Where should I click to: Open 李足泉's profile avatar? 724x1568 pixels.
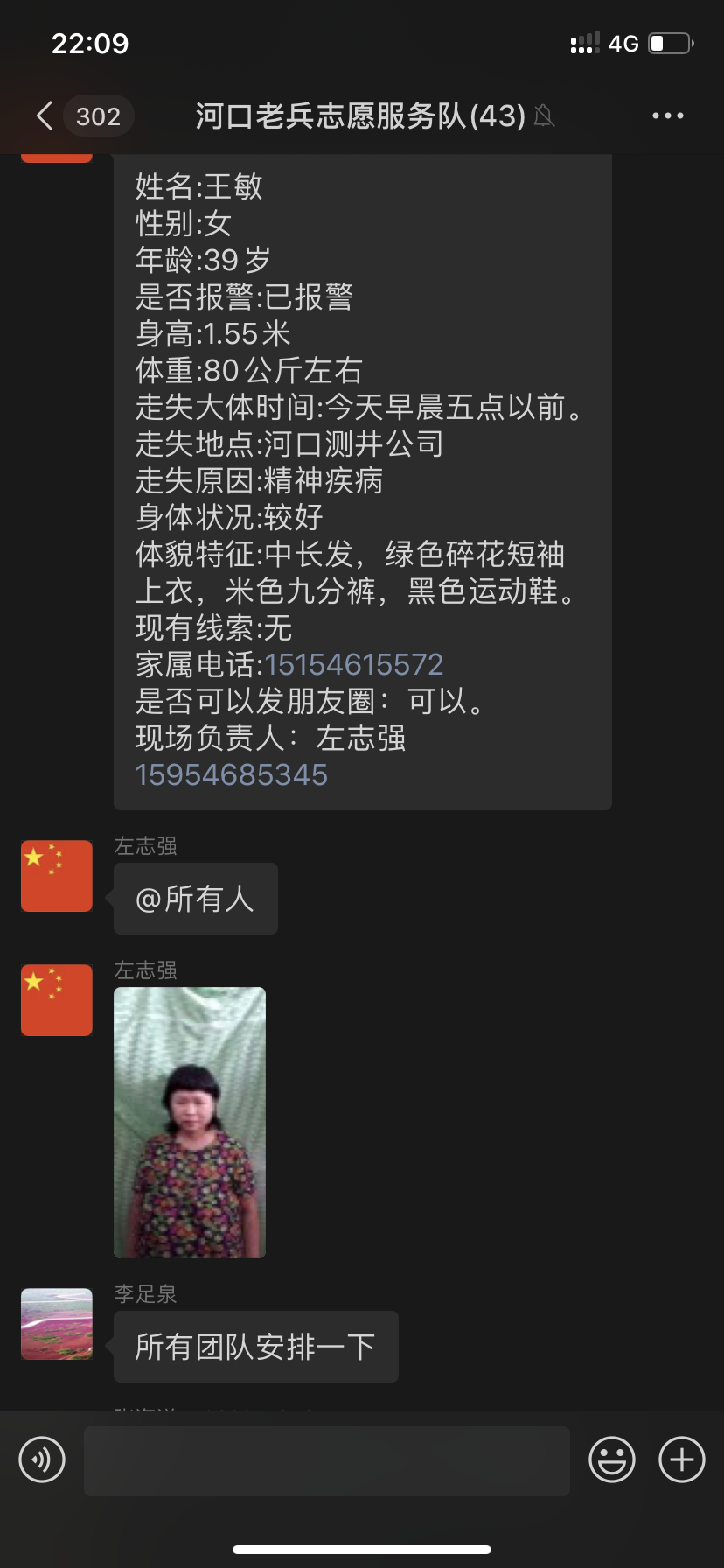(57, 1324)
